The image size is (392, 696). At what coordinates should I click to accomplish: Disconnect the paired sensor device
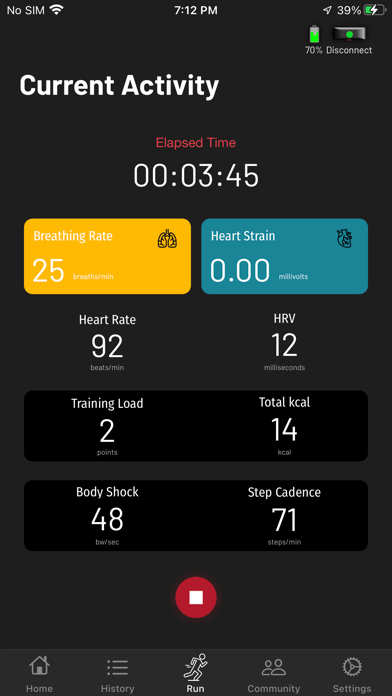pyautogui.click(x=349, y=40)
